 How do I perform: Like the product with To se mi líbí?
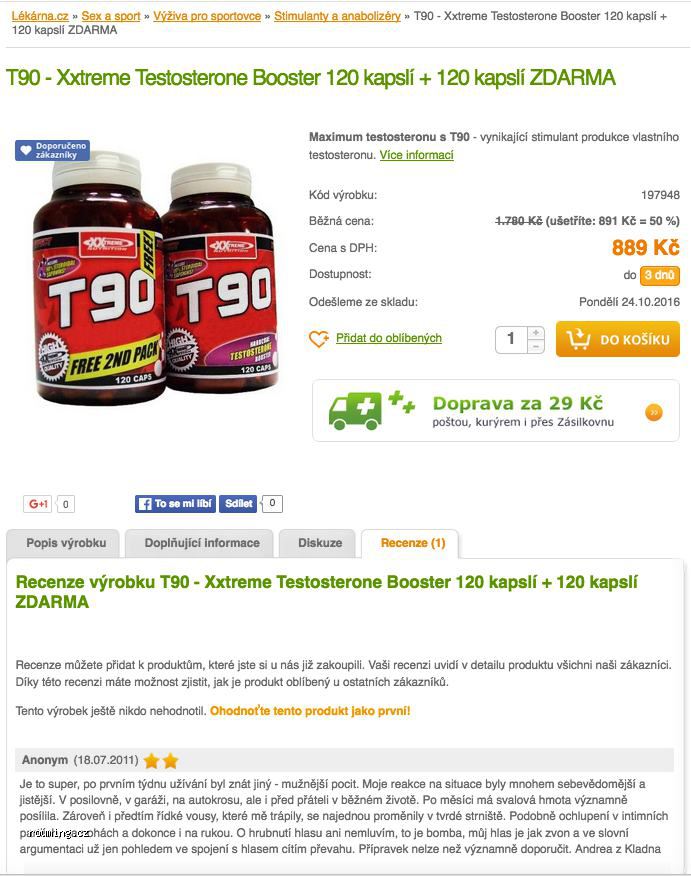(x=175, y=504)
